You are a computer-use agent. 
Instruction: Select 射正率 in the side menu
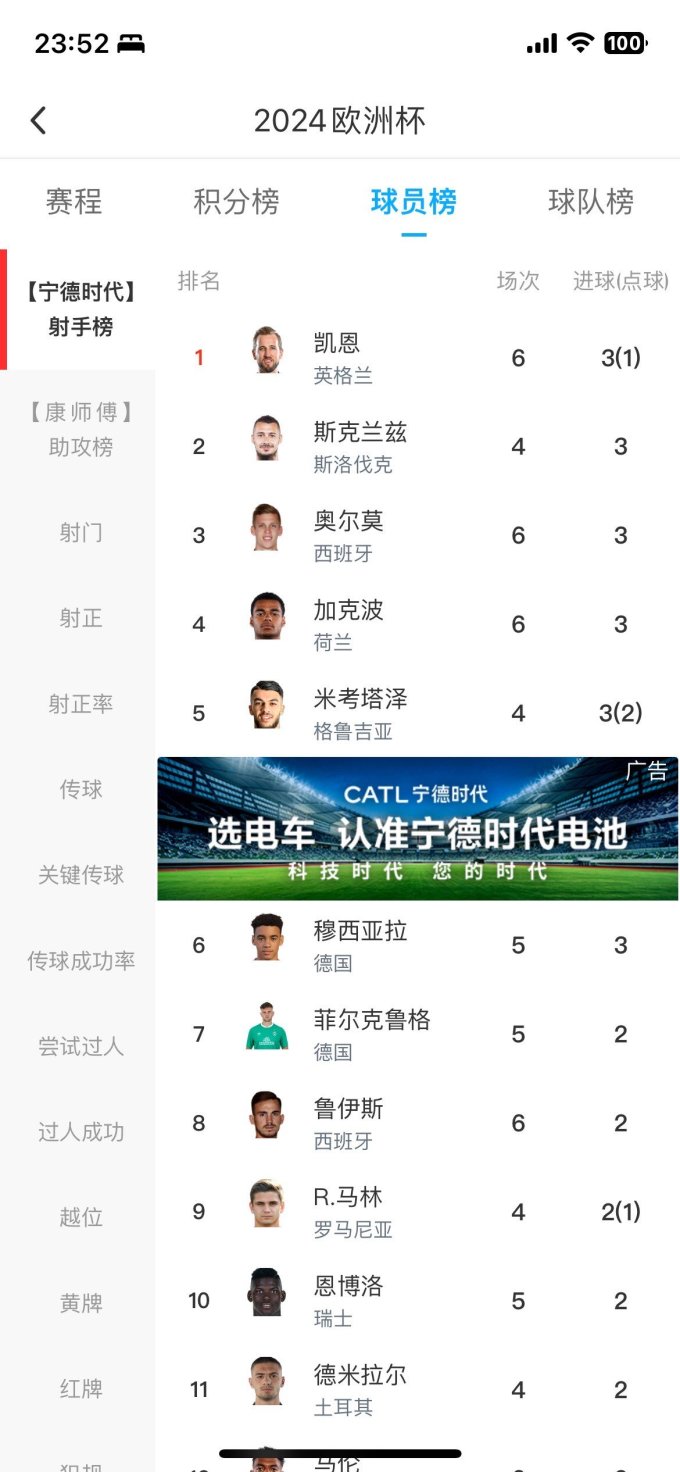point(80,704)
